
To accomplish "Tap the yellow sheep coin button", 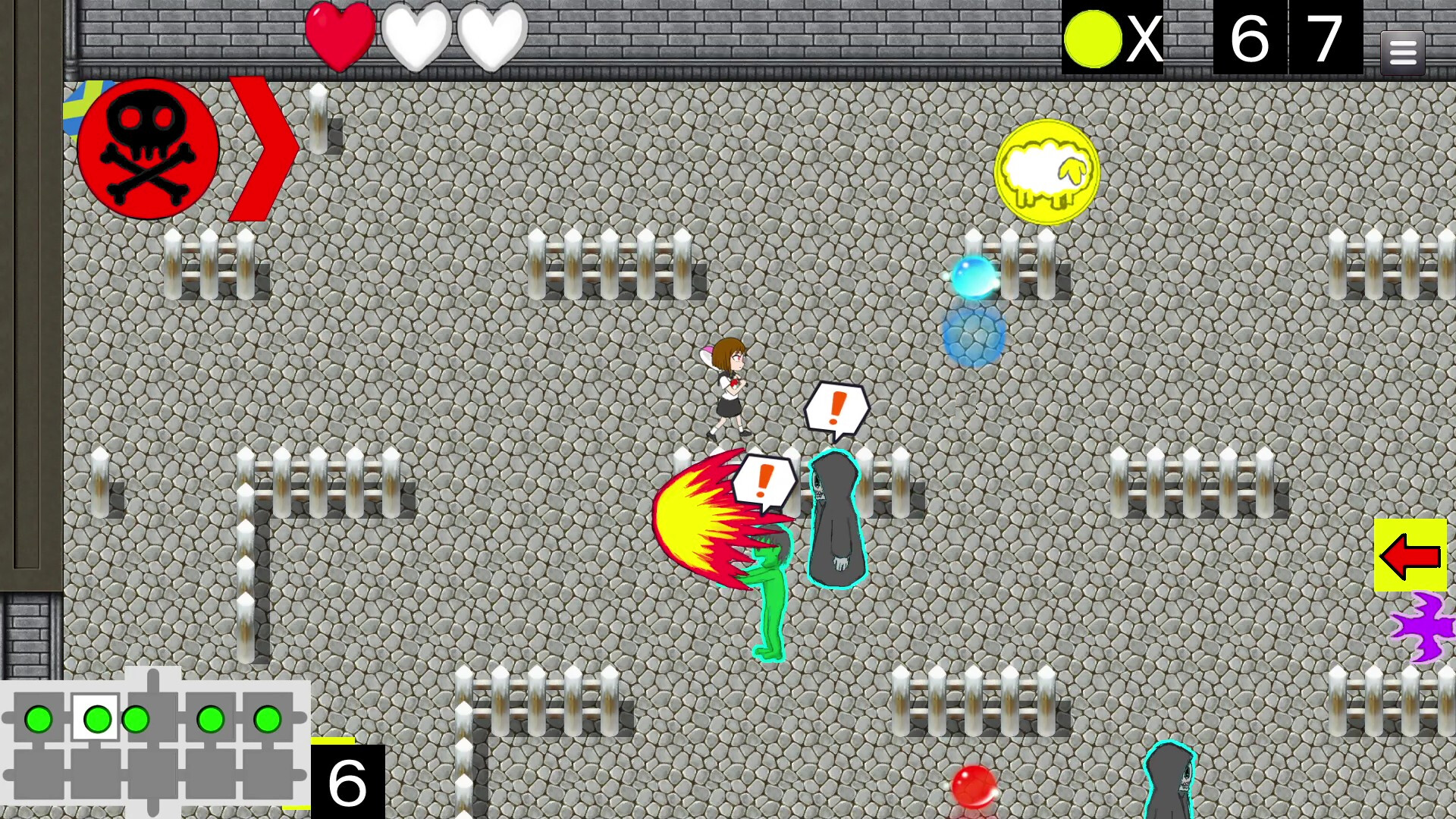I will [1046, 172].
